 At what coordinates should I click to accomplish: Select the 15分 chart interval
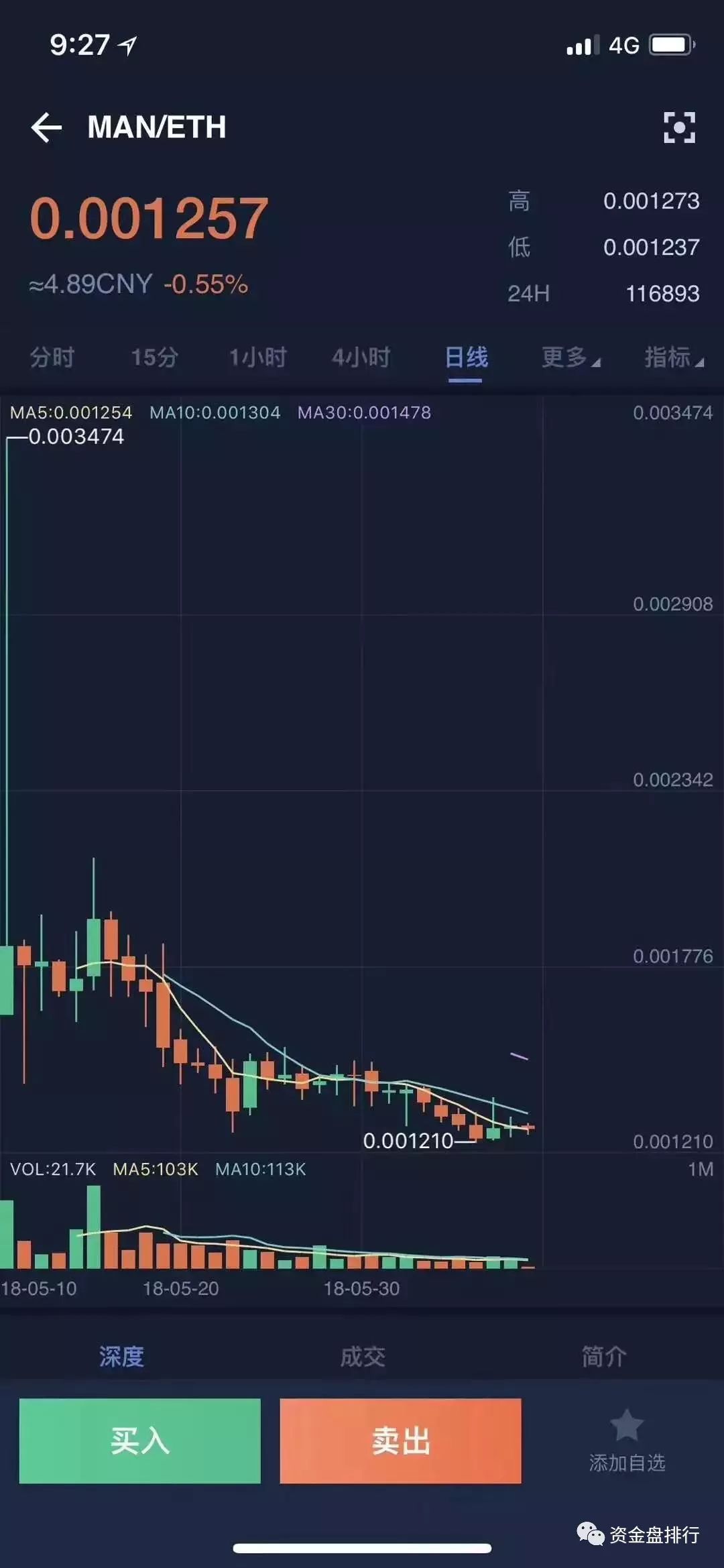(x=154, y=357)
